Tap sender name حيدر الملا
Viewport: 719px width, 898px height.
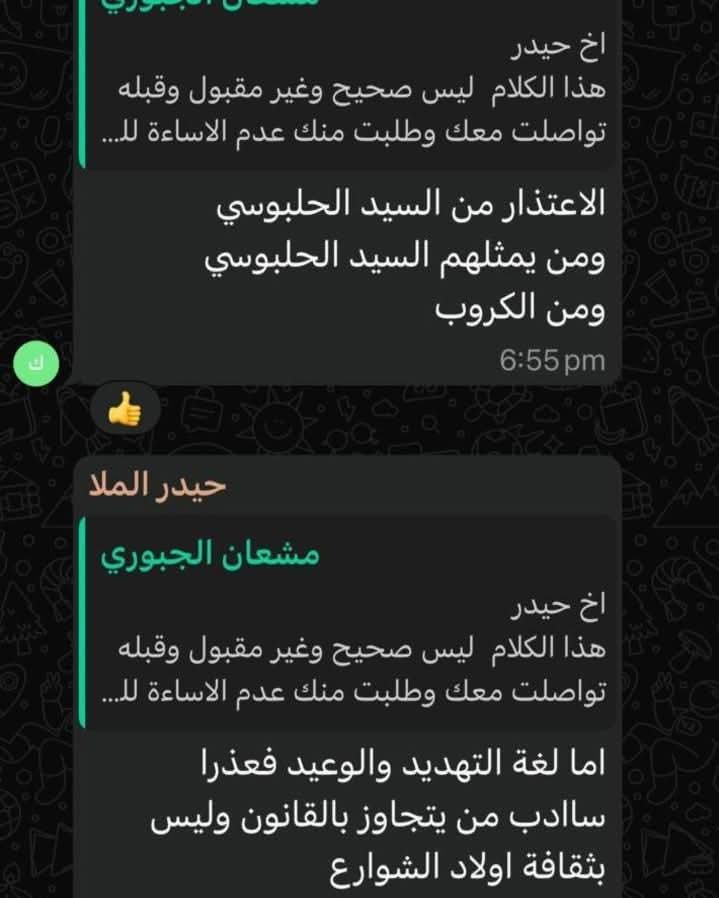coord(157,486)
